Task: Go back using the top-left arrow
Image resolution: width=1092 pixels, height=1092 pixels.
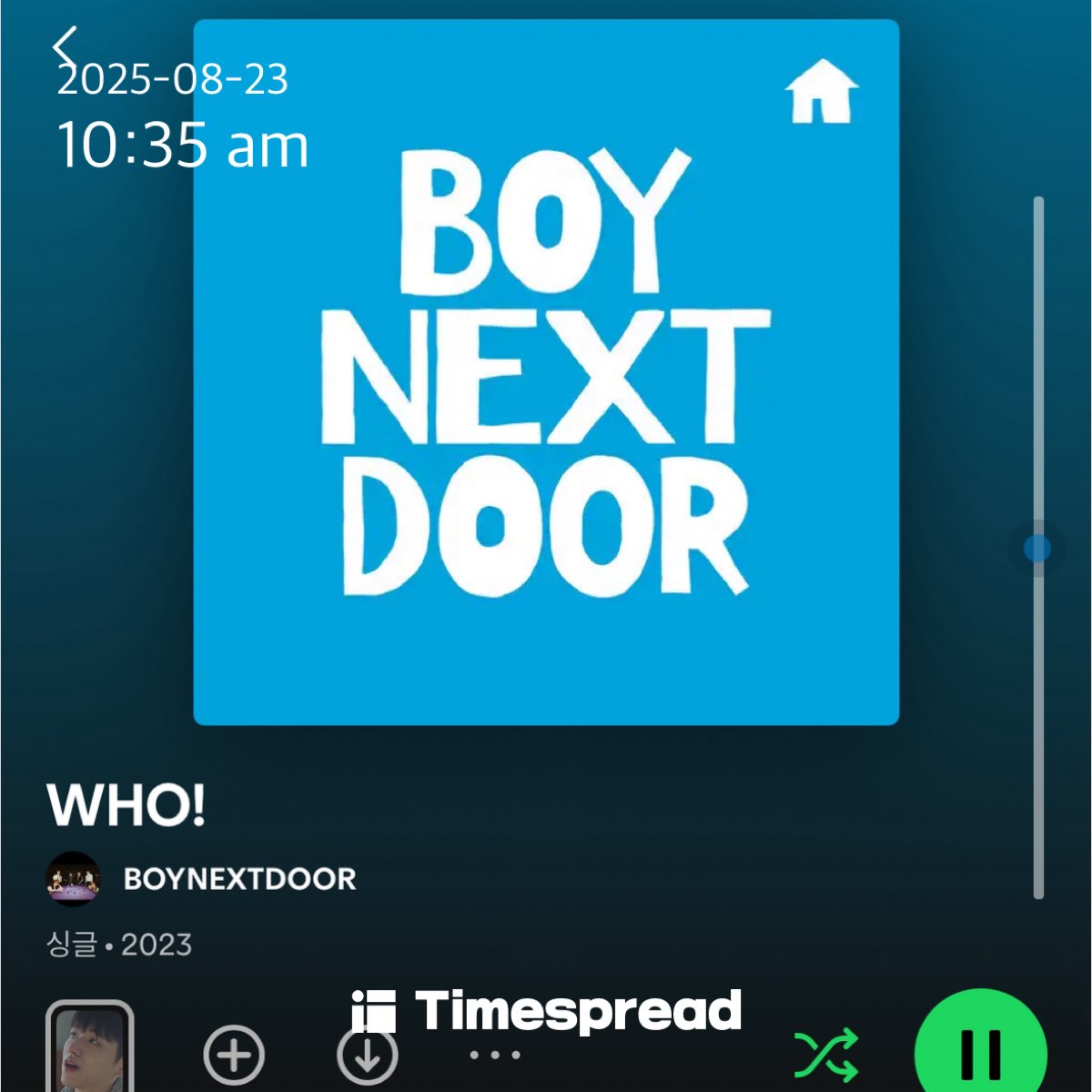Action: point(65,45)
